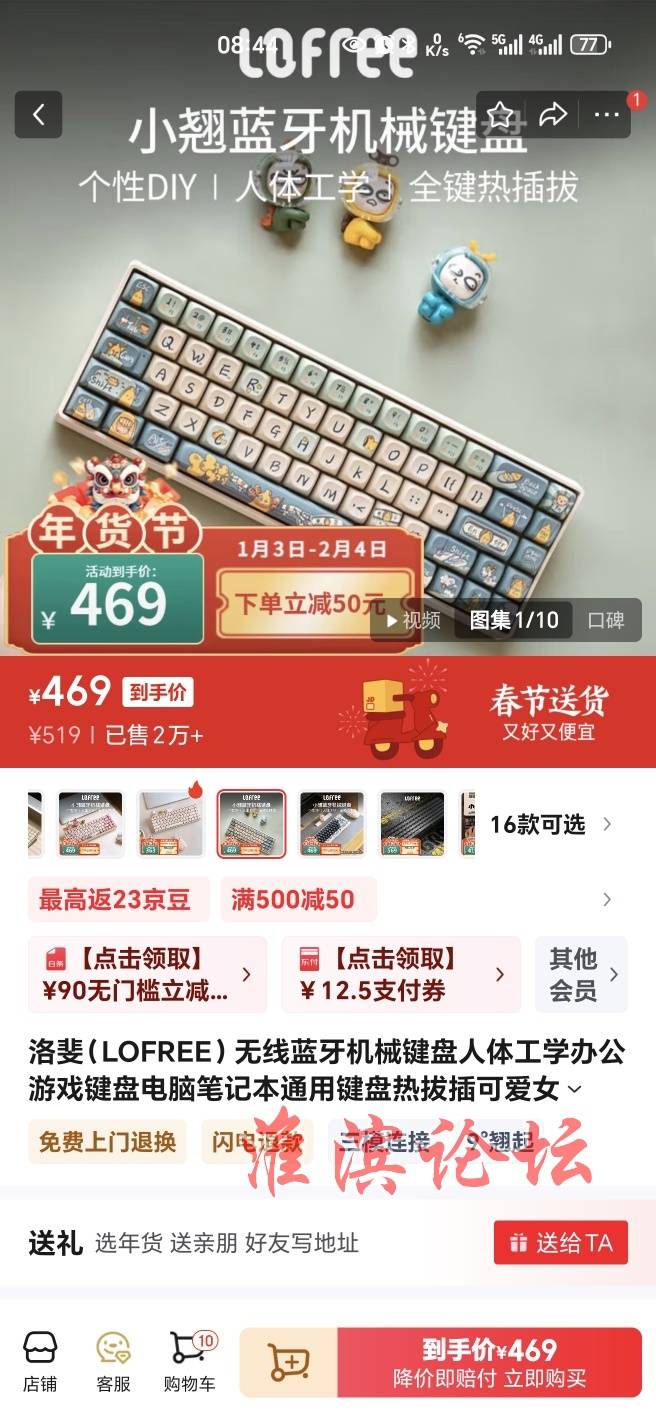Image resolution: width=656 pixels, height=1424 pixels.
Task: Expand the full product title
Action: click(574, 1089)
